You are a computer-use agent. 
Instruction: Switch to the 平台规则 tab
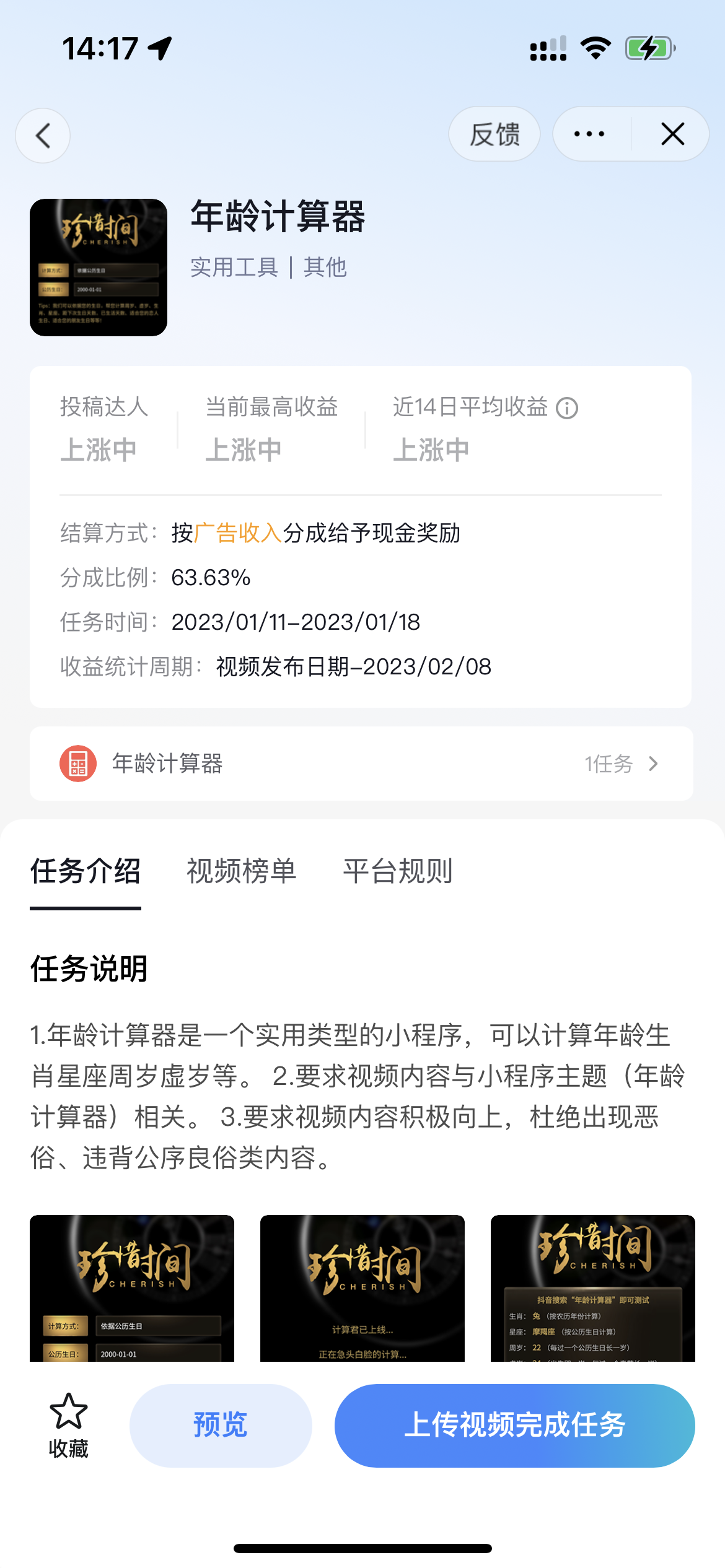398,871
